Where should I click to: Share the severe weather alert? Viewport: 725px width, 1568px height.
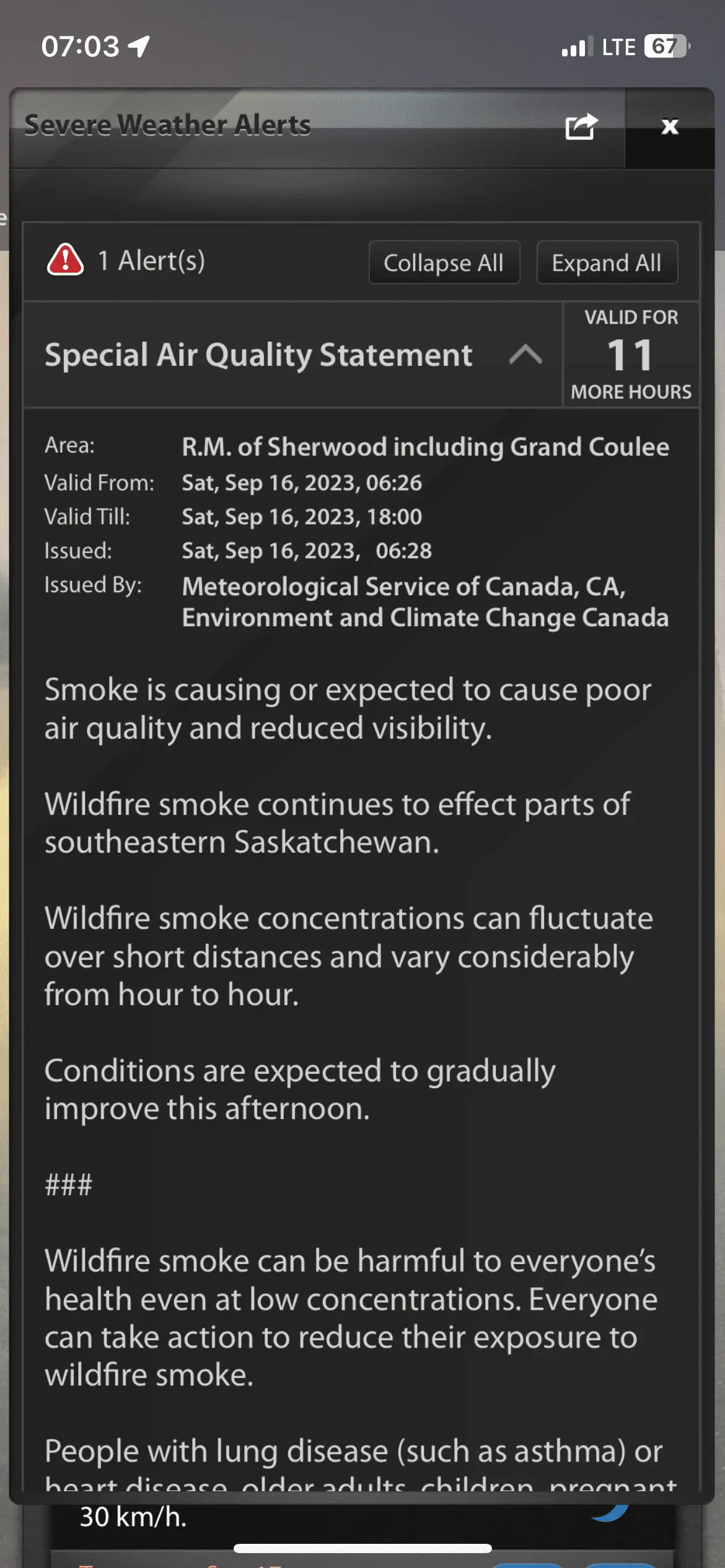(x=581, y=127)
